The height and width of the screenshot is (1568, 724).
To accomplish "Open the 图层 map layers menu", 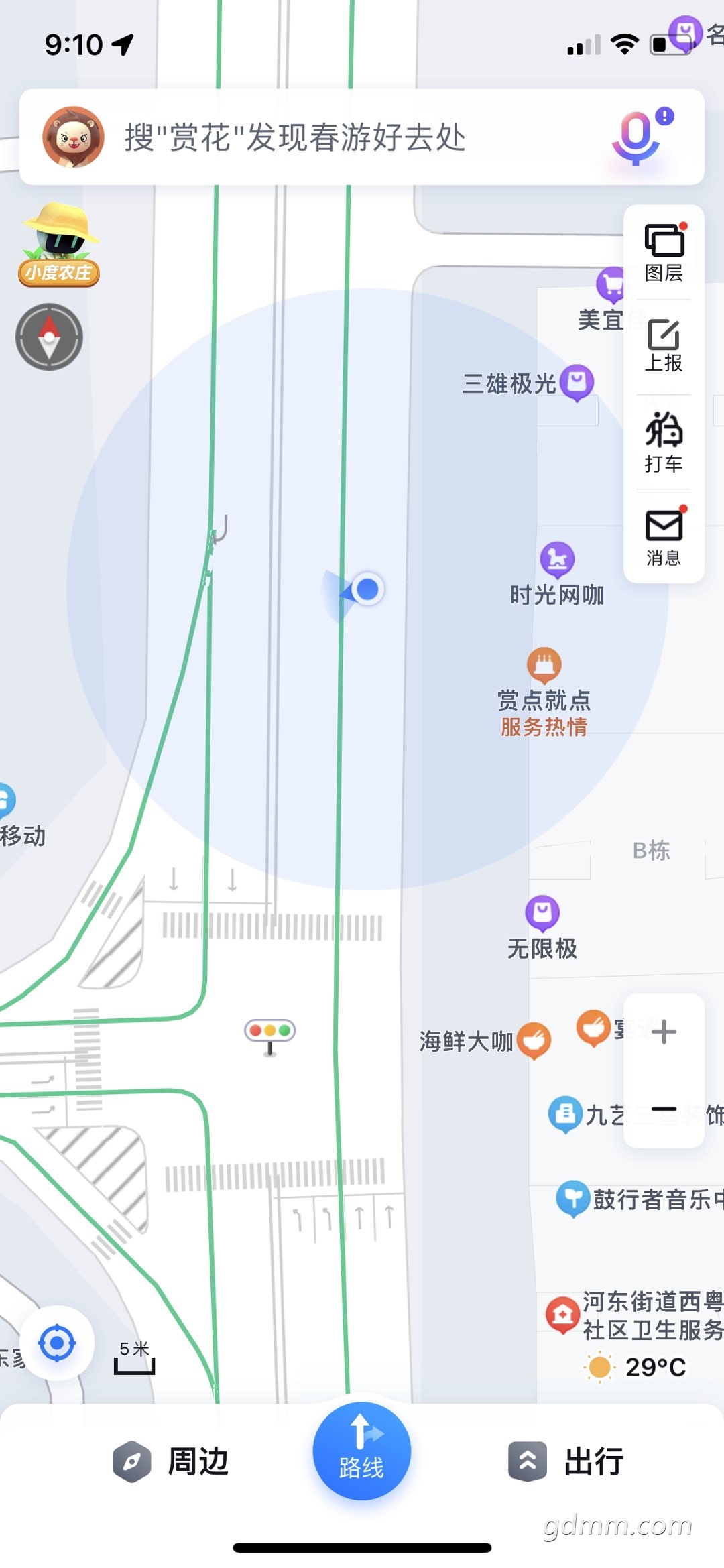I will tap(664, 252).
